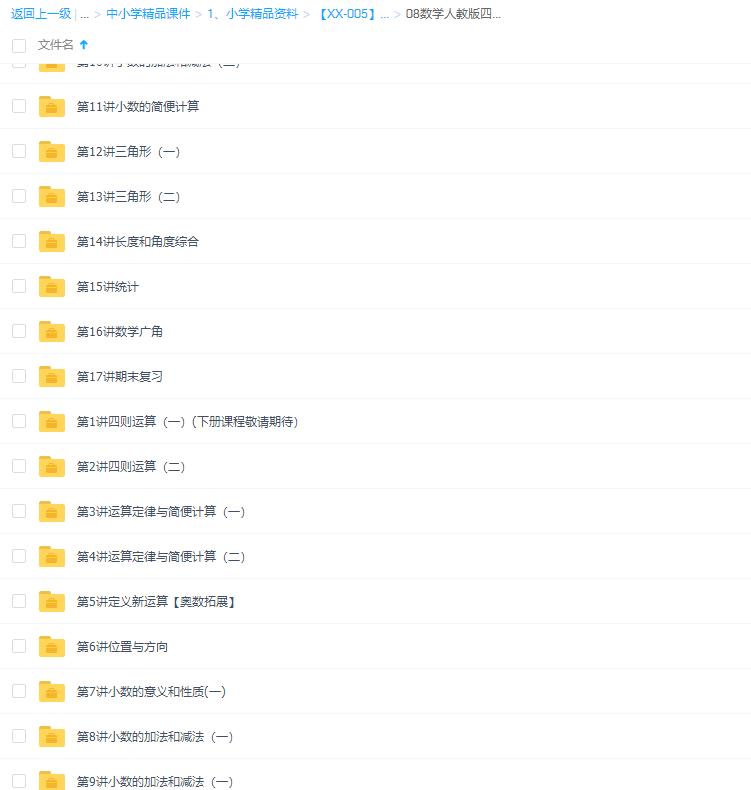Check the box for 第2讲四则运算（二）
Viewport: 751px width, 790px height.
tap(19, 466)
